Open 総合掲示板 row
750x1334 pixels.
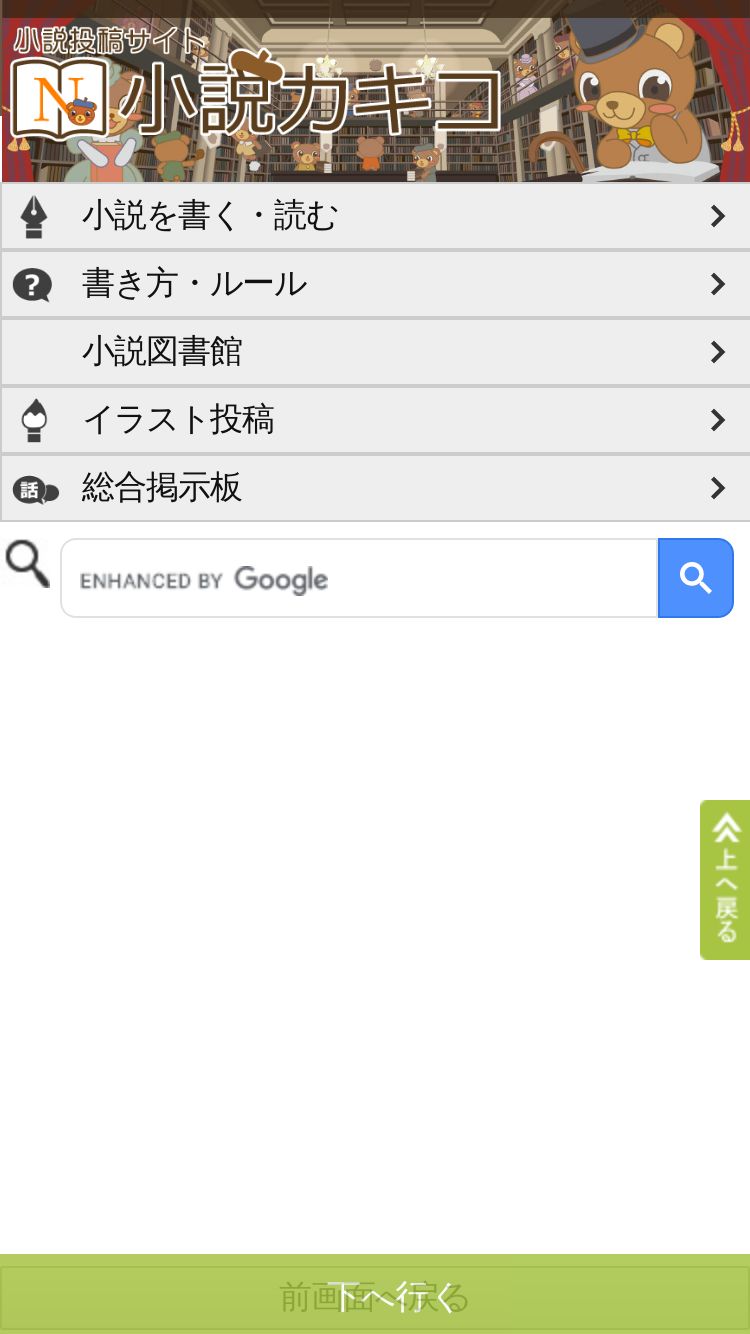375,488
